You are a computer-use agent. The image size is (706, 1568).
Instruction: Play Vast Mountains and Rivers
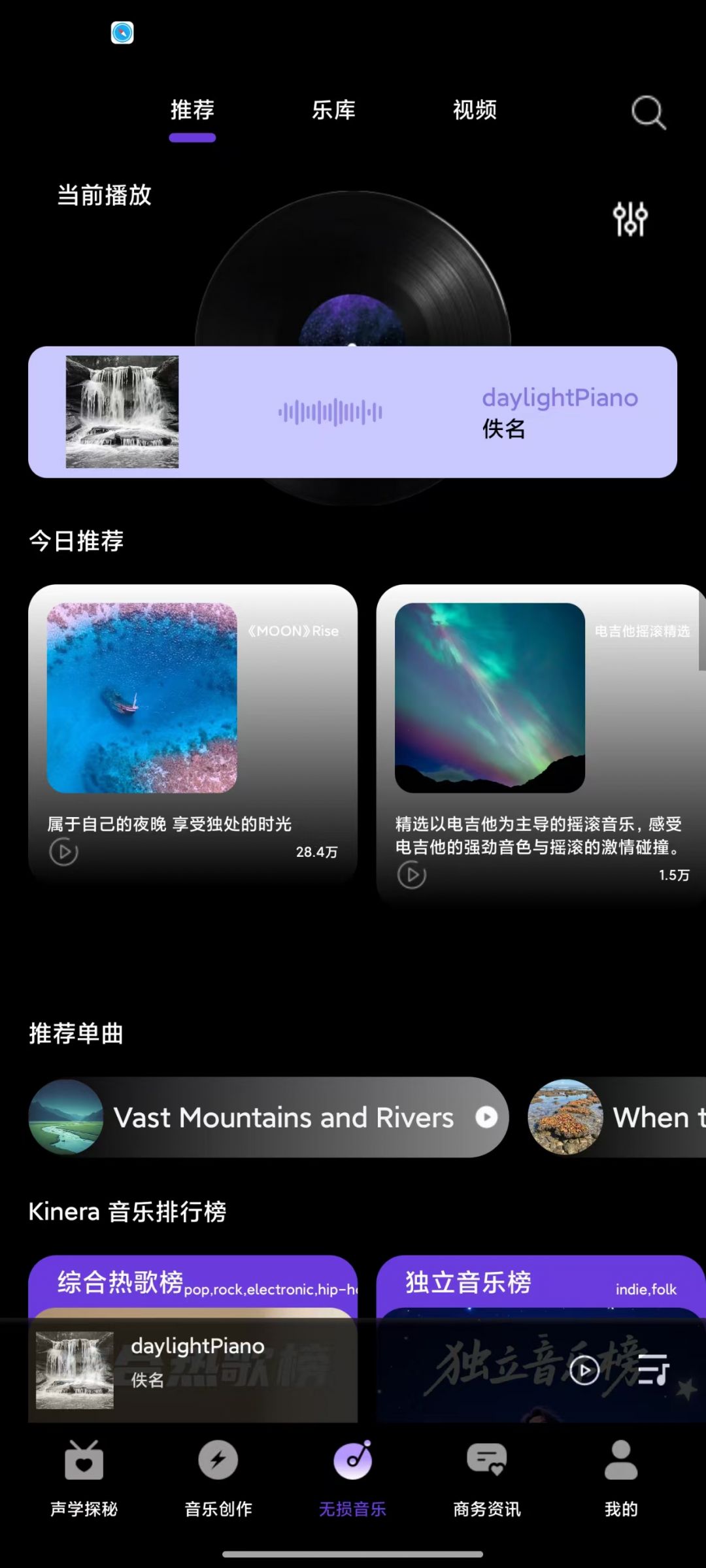click(486, 1117)
